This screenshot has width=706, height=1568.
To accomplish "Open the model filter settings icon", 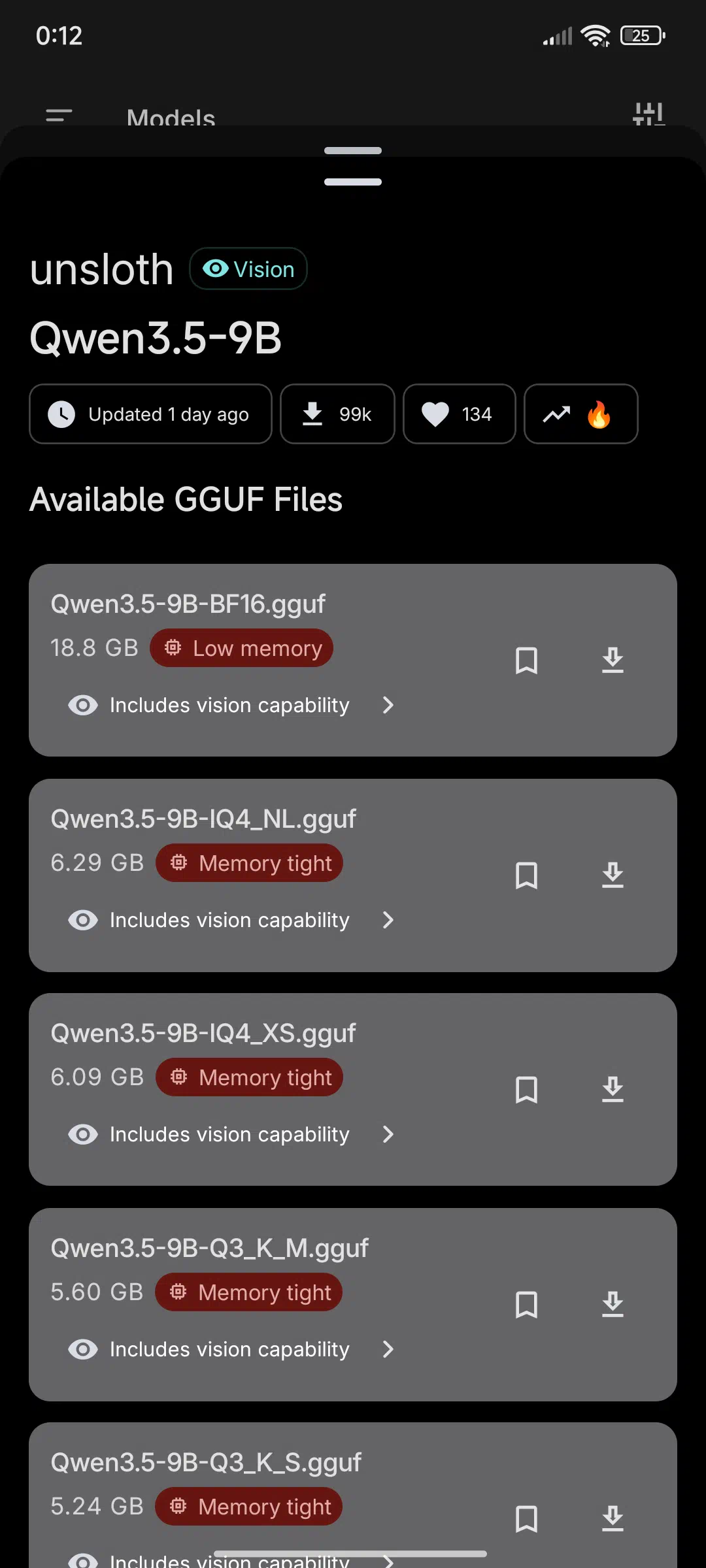I will pyautogui.click(x=648, y=114).
